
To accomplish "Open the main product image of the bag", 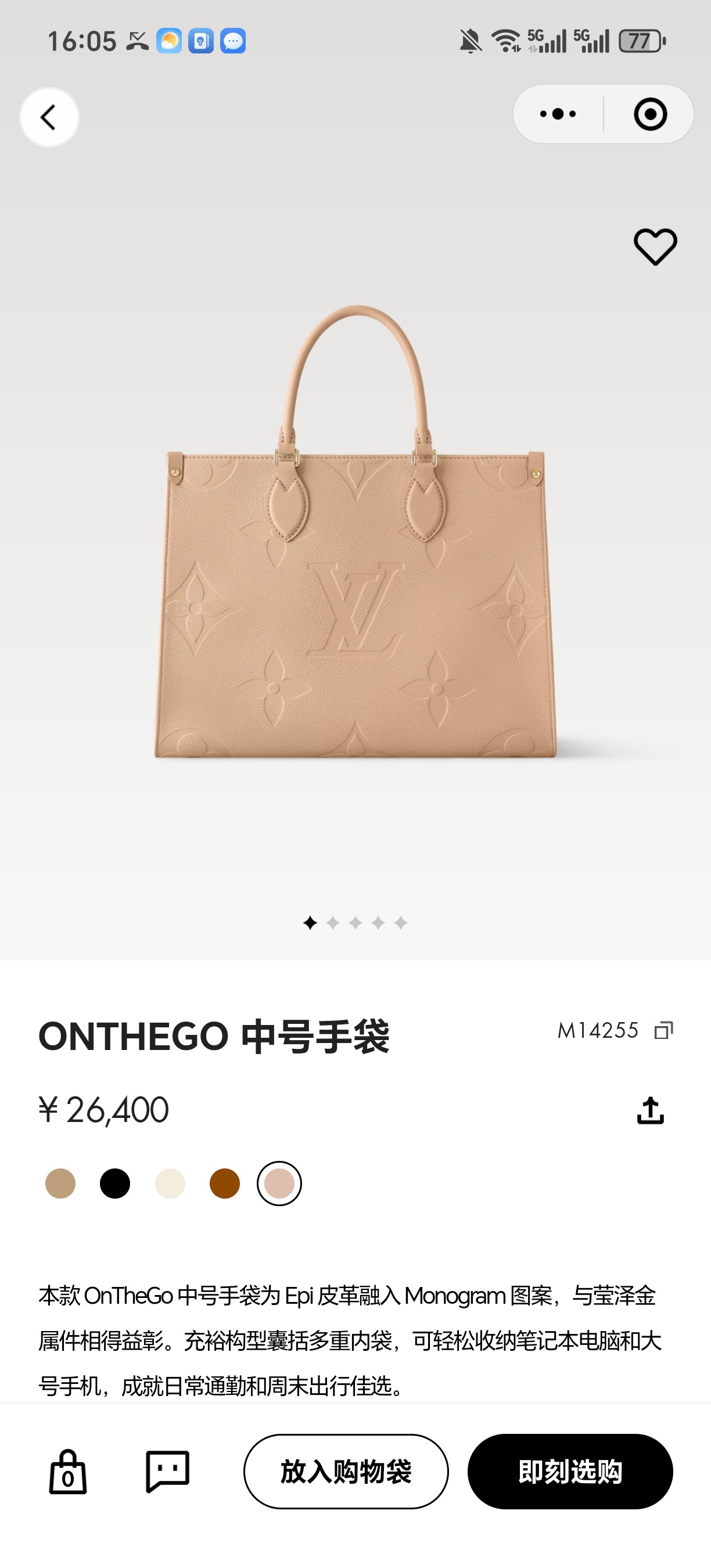I will 355,548.
